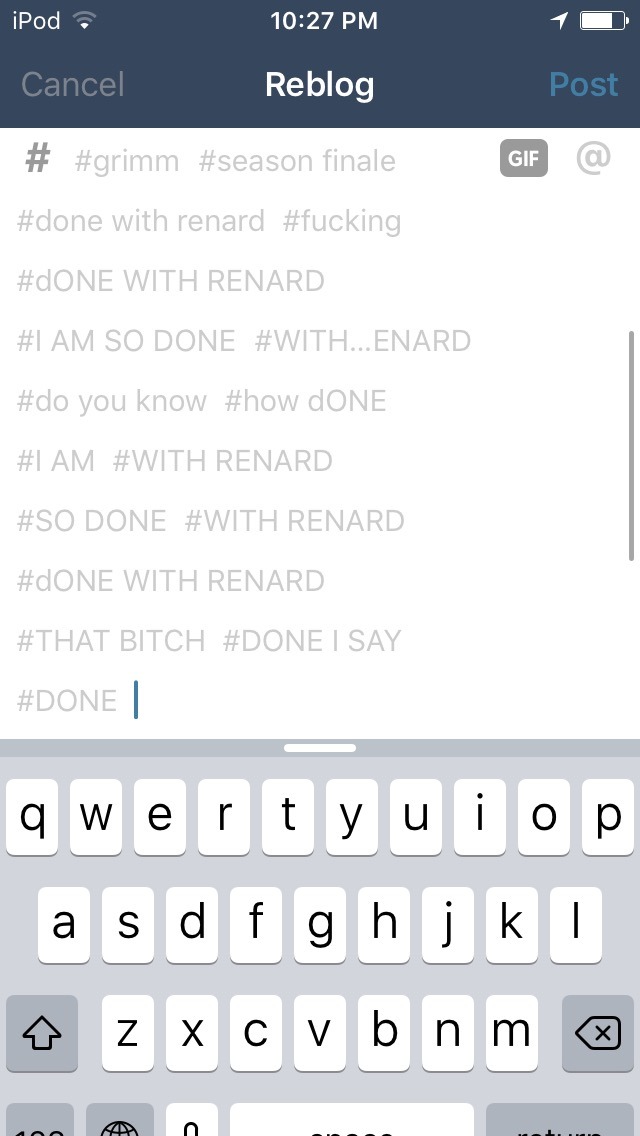640x1136 pixels.
Task: Publish the reblog with Post
Action: pyautogui.click(x=583, y=85)
